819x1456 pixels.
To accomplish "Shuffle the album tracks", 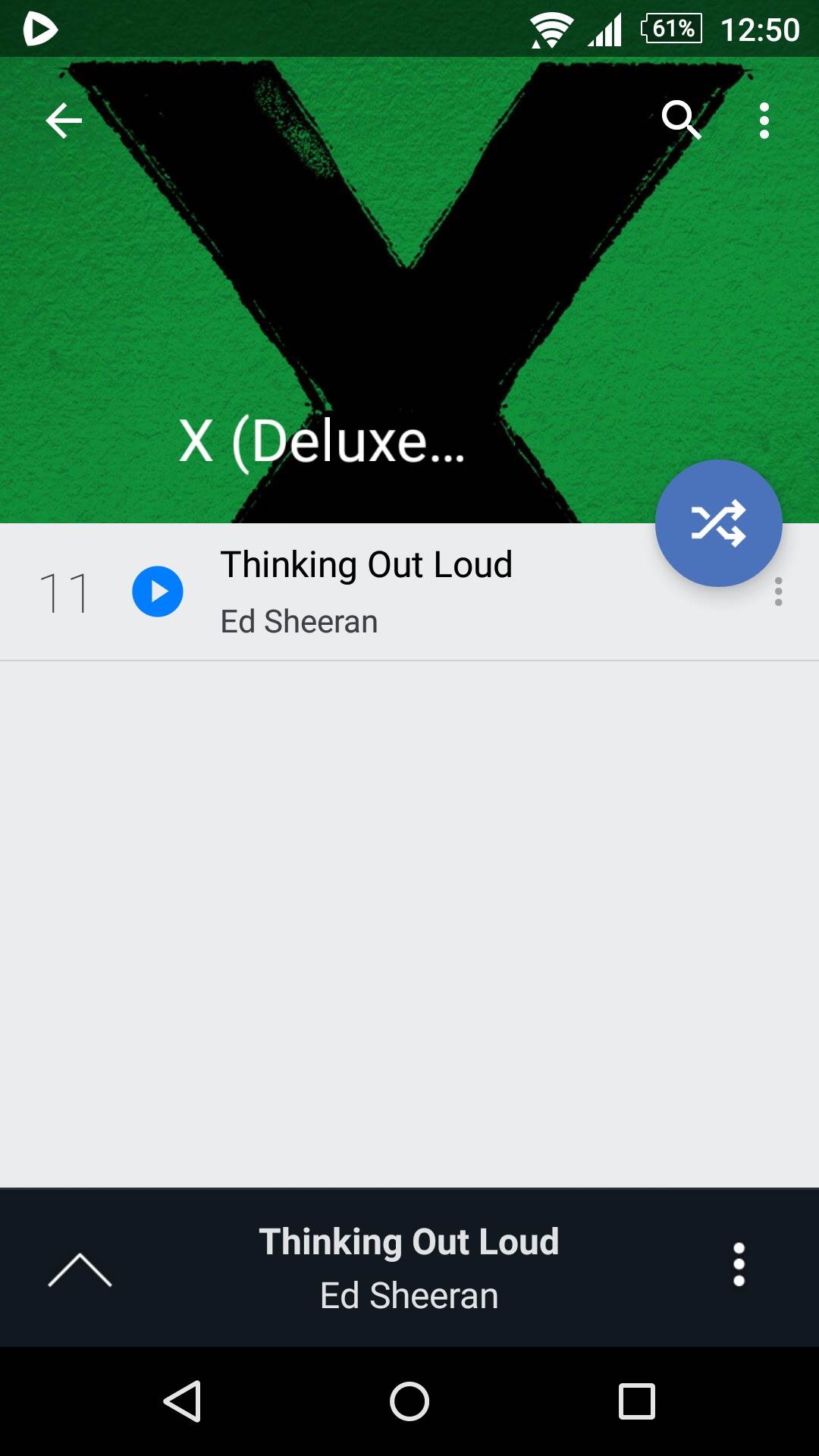I will click(x=718, y=523).
